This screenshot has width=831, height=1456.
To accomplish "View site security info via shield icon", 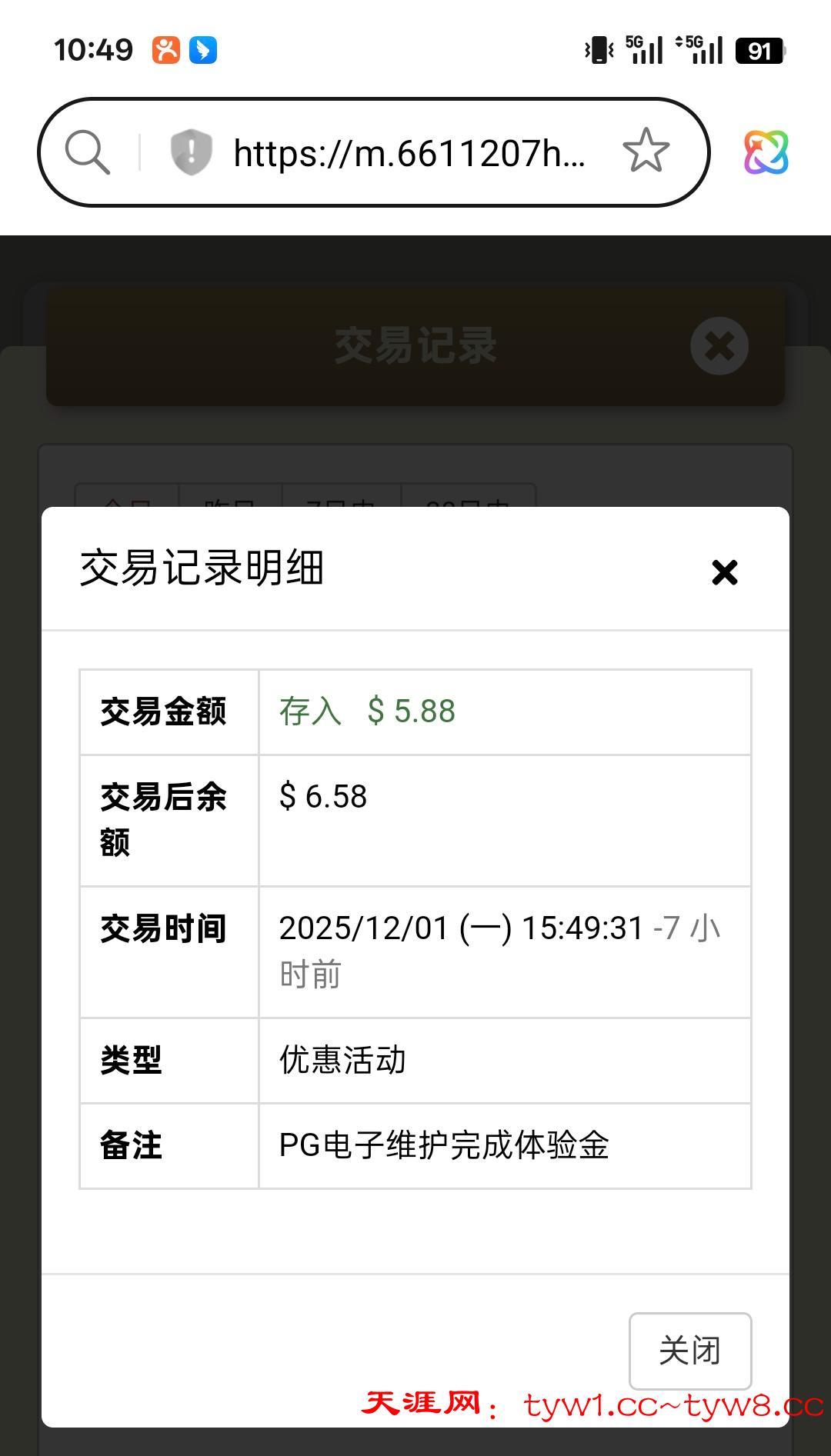I will (x=191, y=152).
